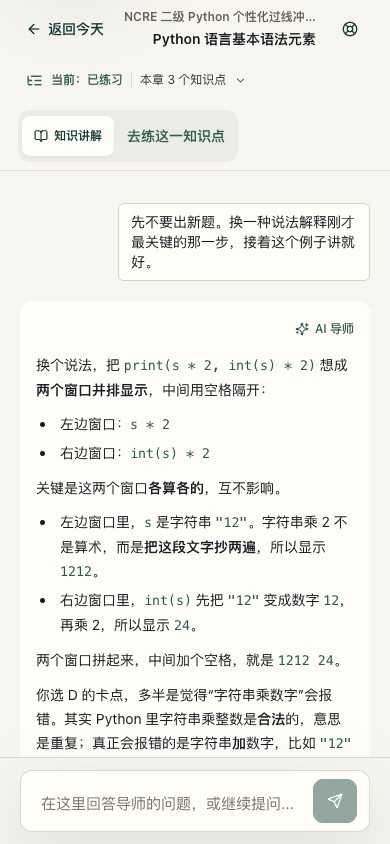
Task: Send the message to the tutor
Action: (x=335, y=801)
